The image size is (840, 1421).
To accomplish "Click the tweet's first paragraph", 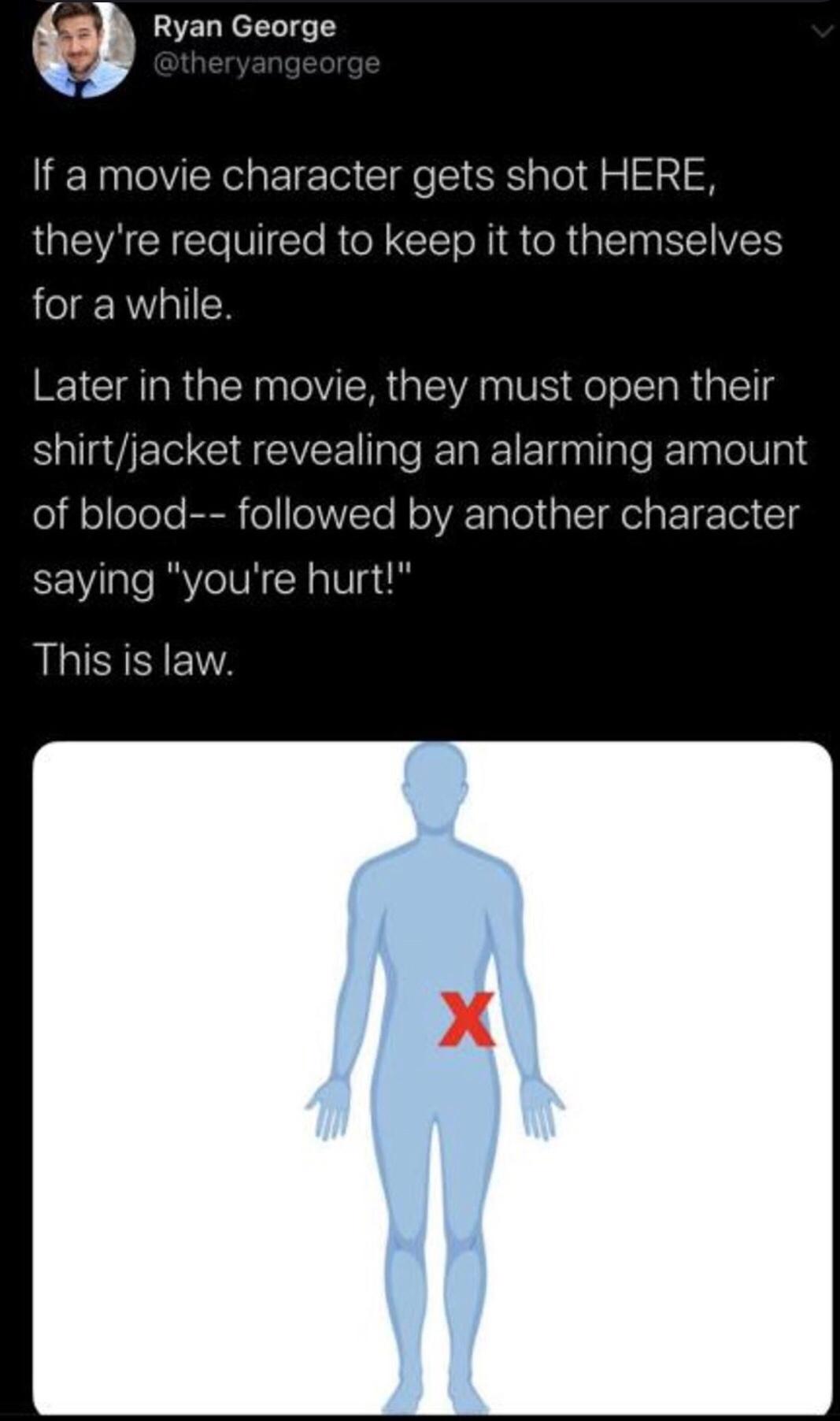I will point(394,236).
